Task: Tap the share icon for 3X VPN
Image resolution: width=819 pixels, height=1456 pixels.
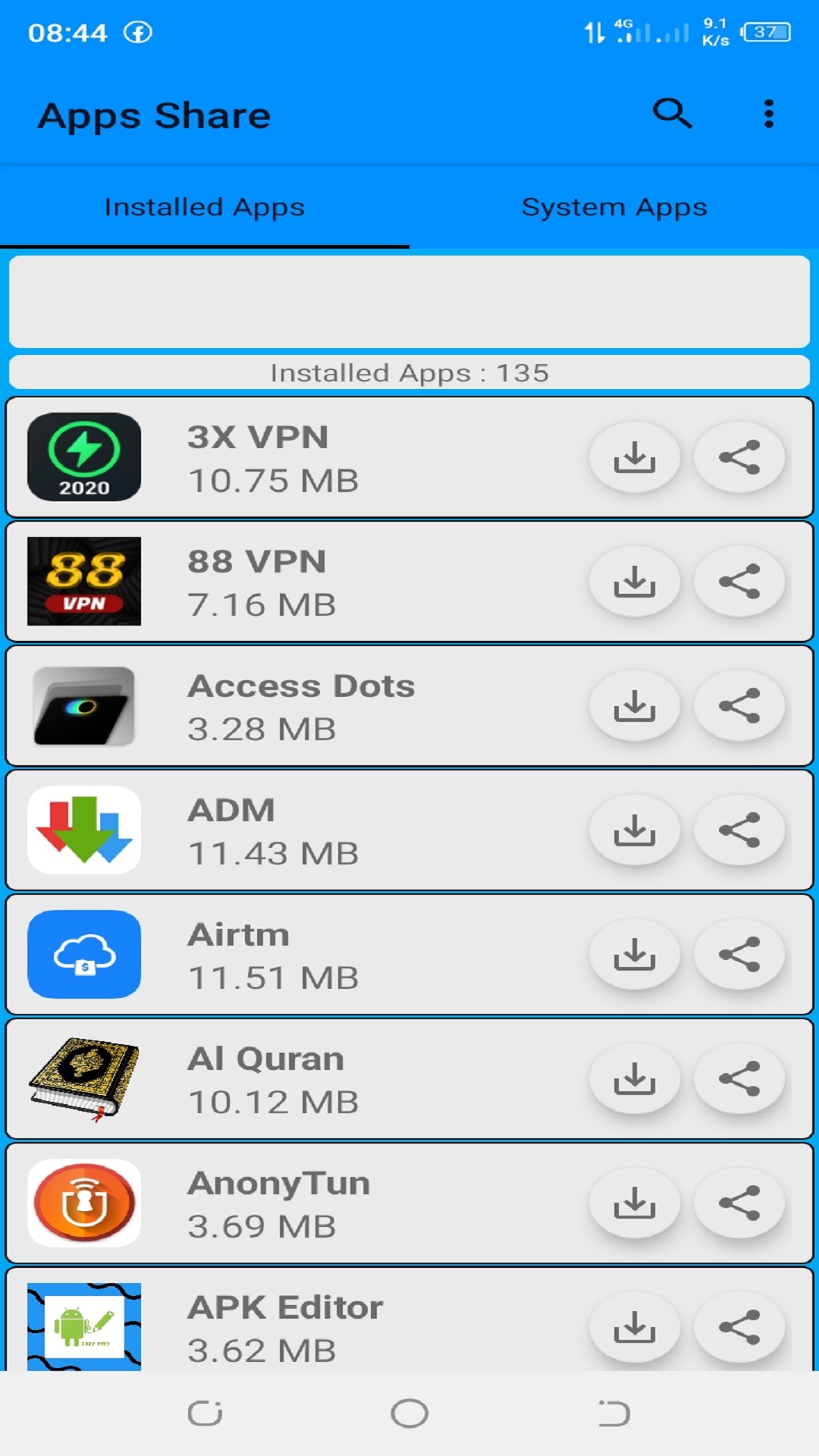Action: [739, 457]
